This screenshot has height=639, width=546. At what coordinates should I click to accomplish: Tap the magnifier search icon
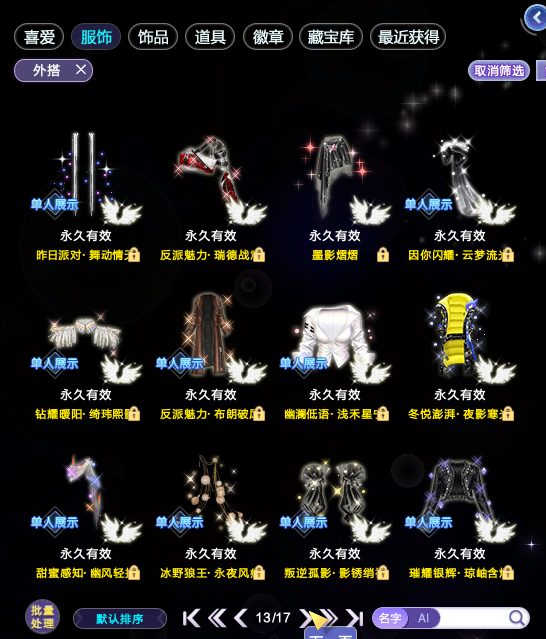517,618
